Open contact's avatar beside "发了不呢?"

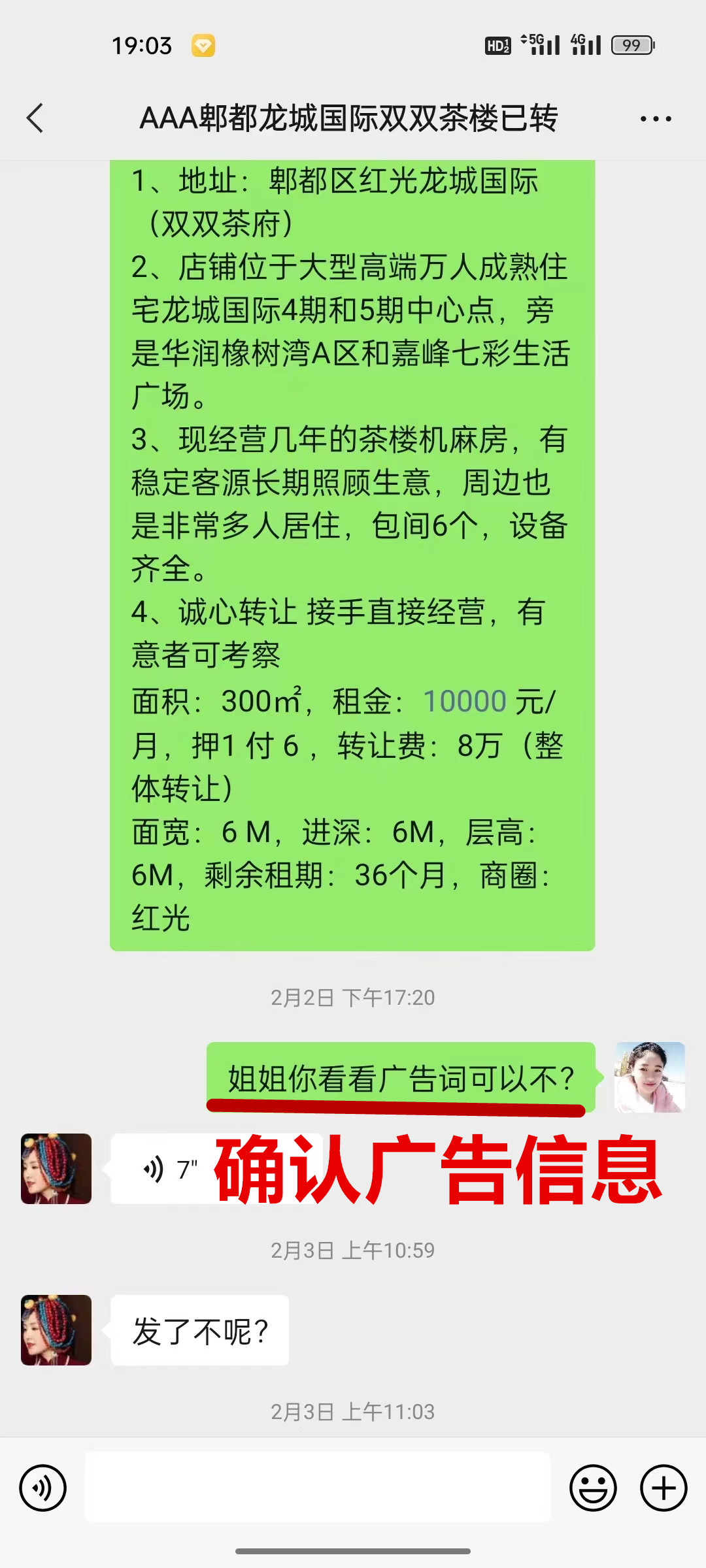pyautogui.click(x=56, y=1330)
